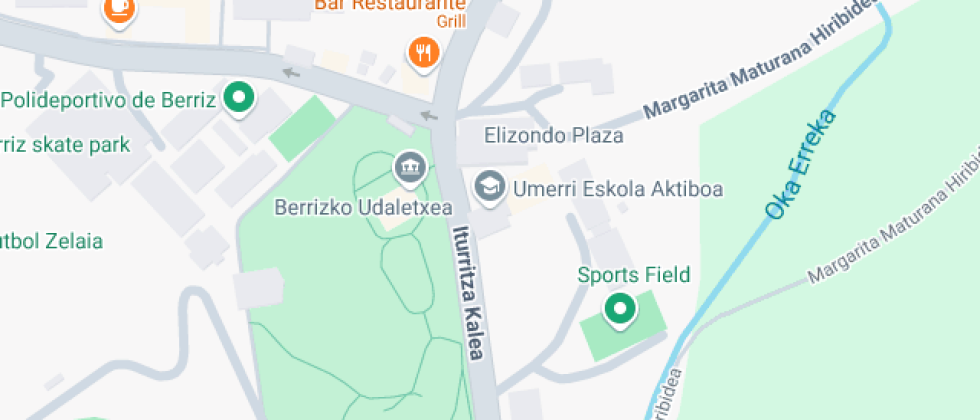Tap the Umerri Eskola Aktiboa school marker
The image size is (980, 420).
489,186
